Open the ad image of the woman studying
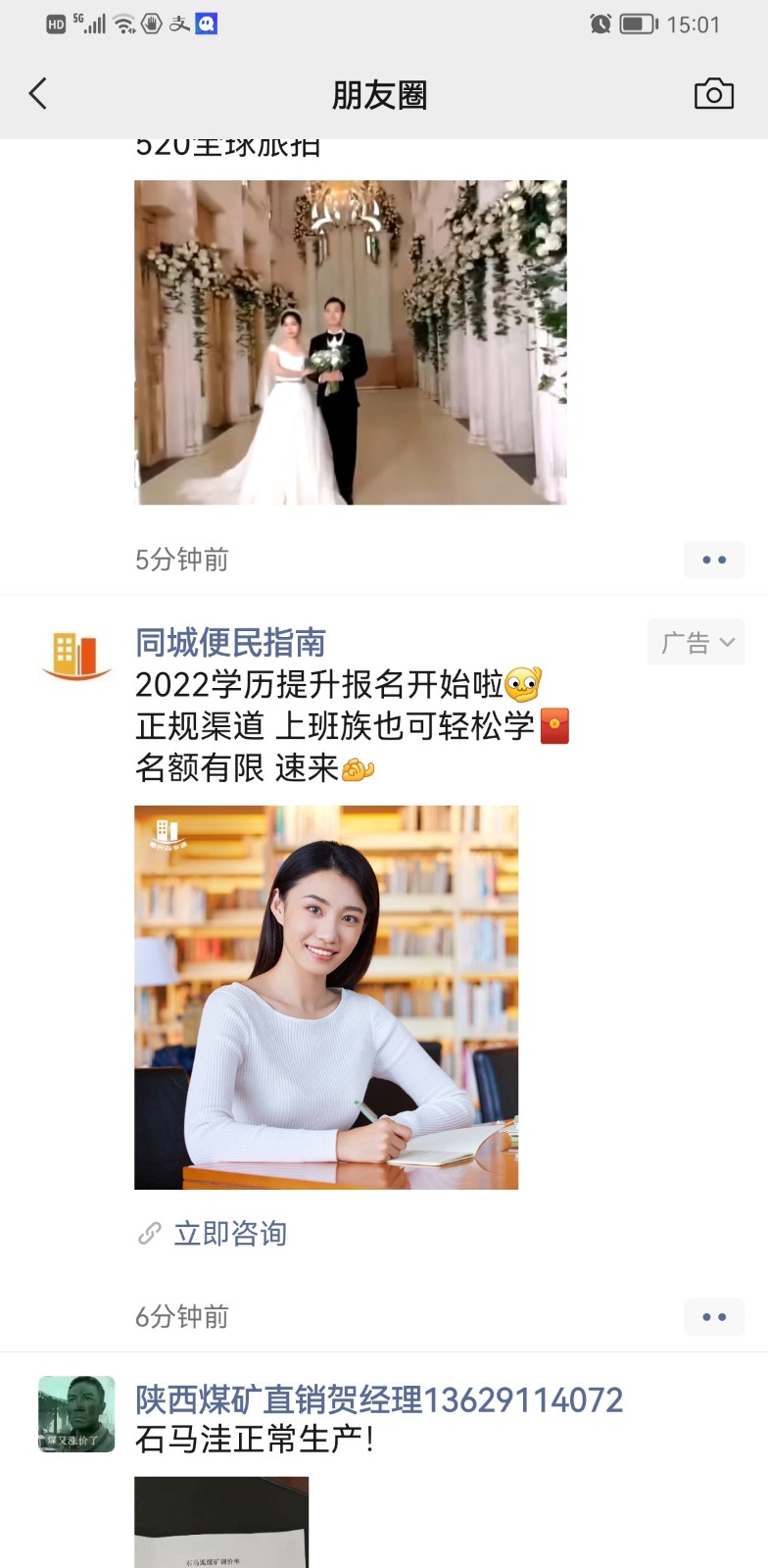The width and height of the screenshot is (768, 1568). (x=326, y=997)
